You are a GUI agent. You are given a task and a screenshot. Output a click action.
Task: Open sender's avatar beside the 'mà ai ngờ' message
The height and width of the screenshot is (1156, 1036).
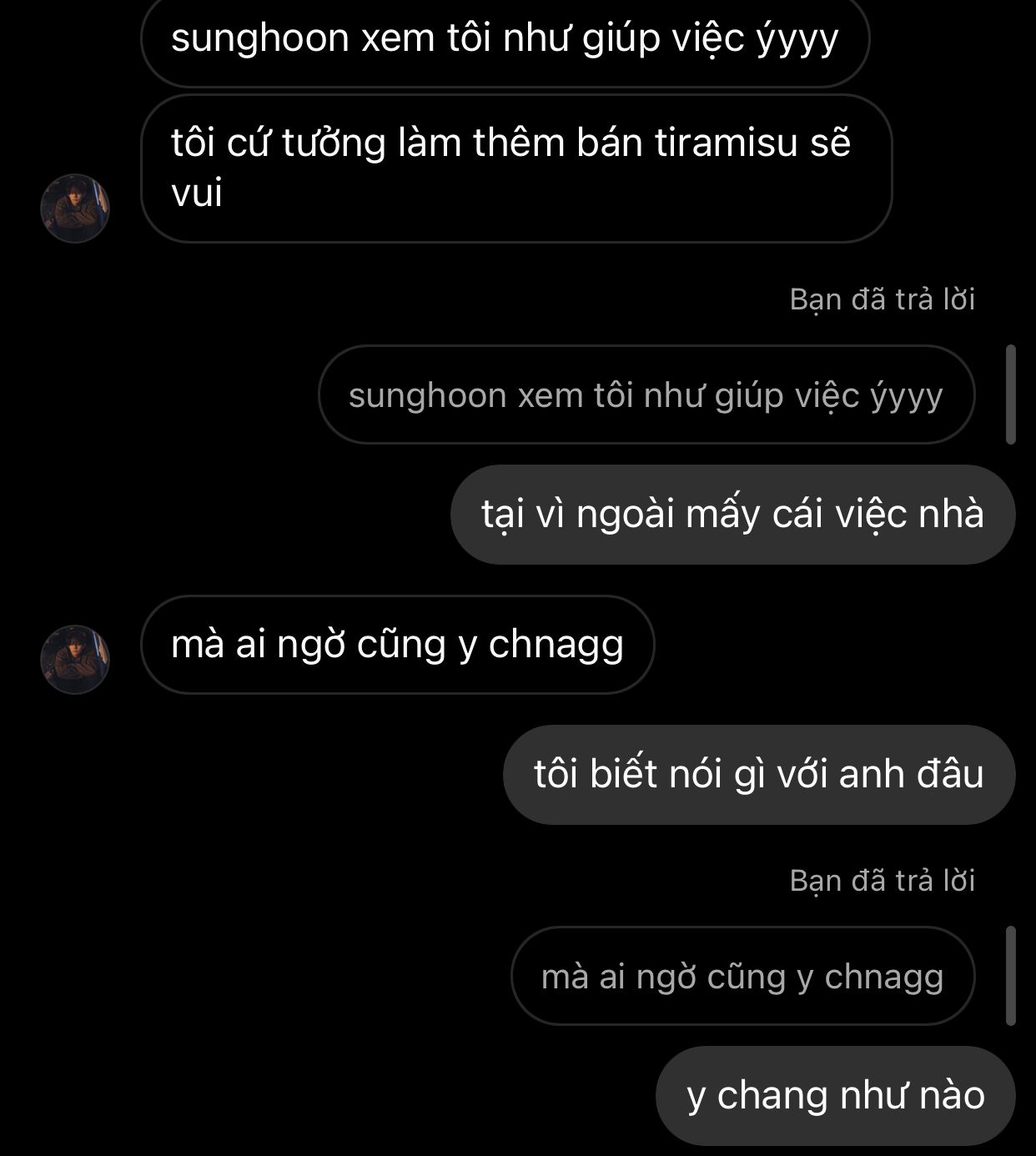(75, 660)
